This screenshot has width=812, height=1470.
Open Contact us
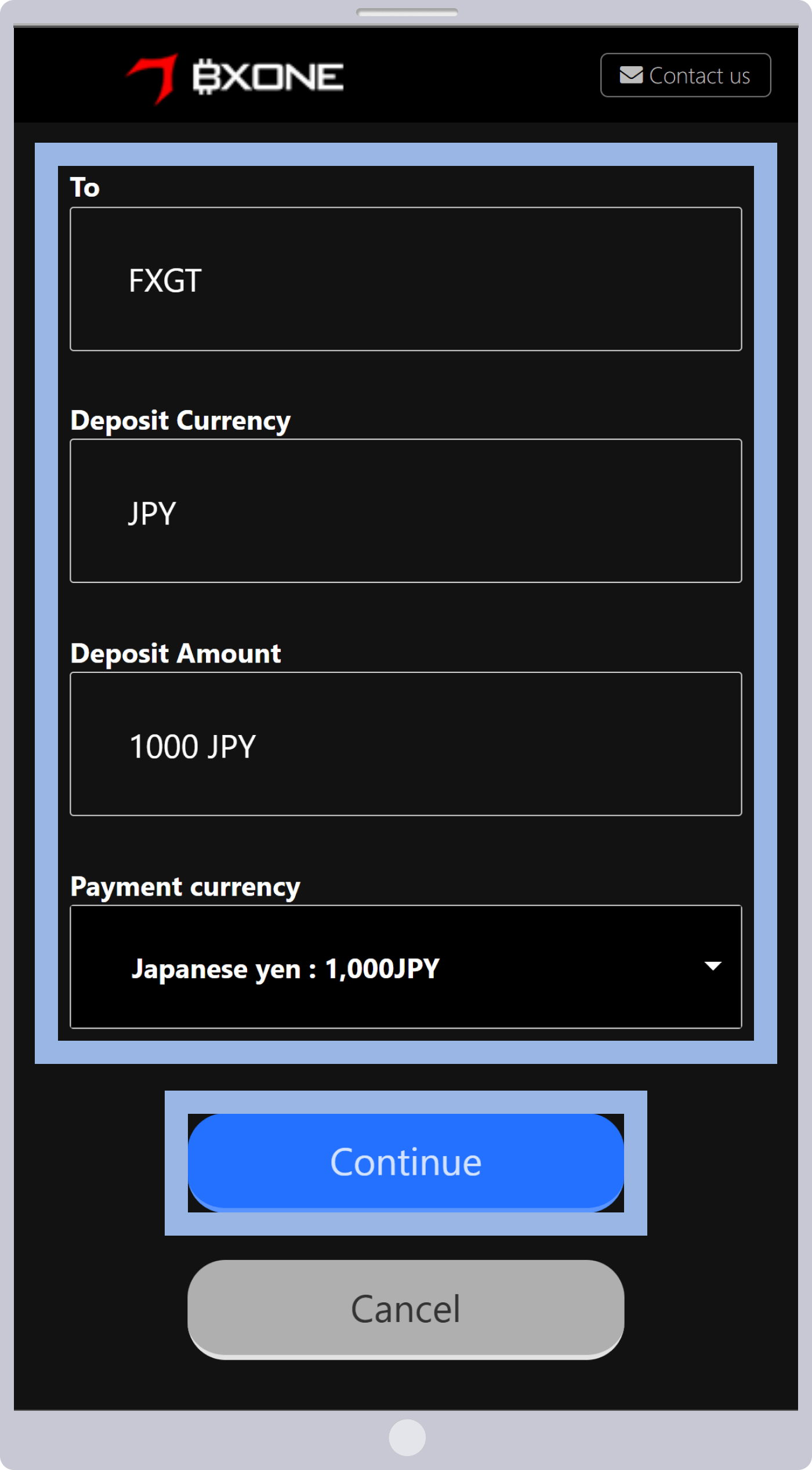(x=686, y=75)
